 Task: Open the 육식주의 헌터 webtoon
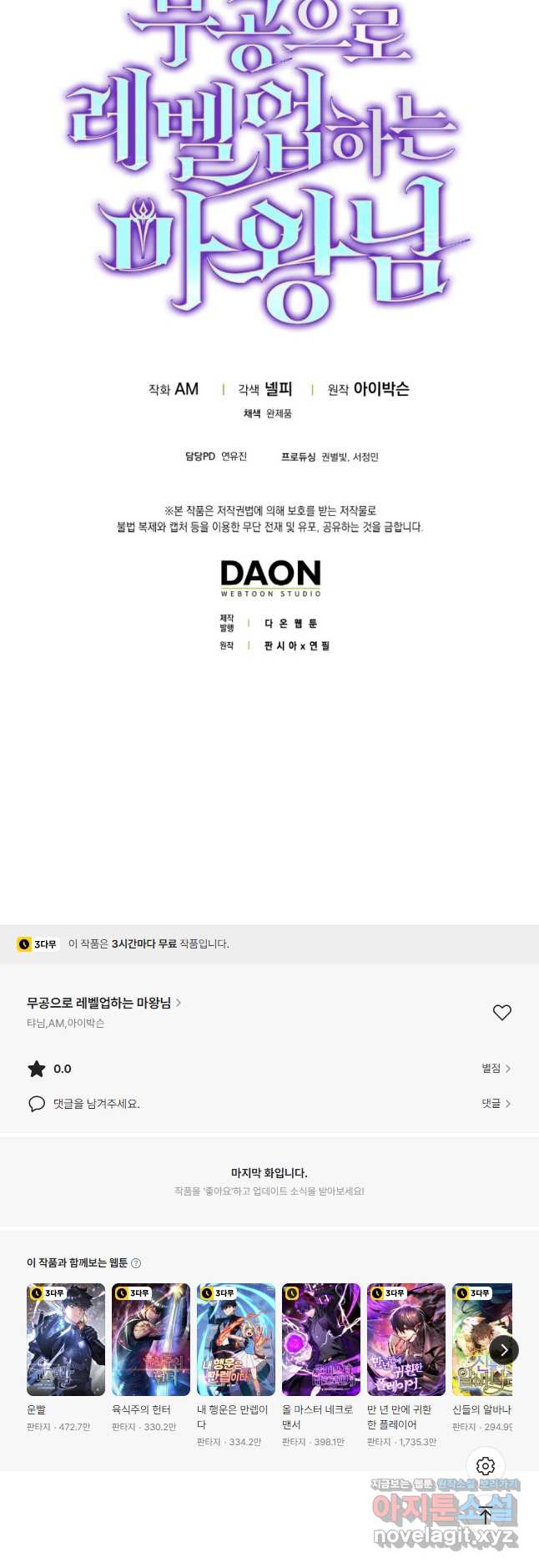[151, 1339]
